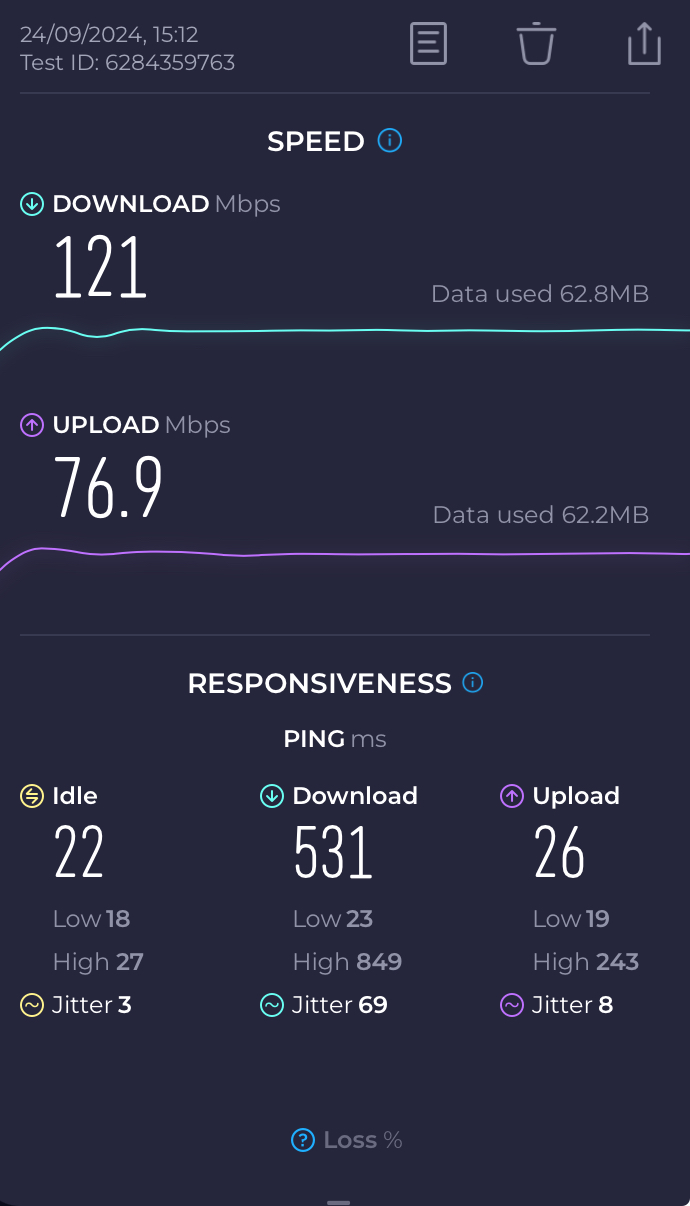Open the Responsiveness info icon
Screen dimensions: 690x1206
473,683
